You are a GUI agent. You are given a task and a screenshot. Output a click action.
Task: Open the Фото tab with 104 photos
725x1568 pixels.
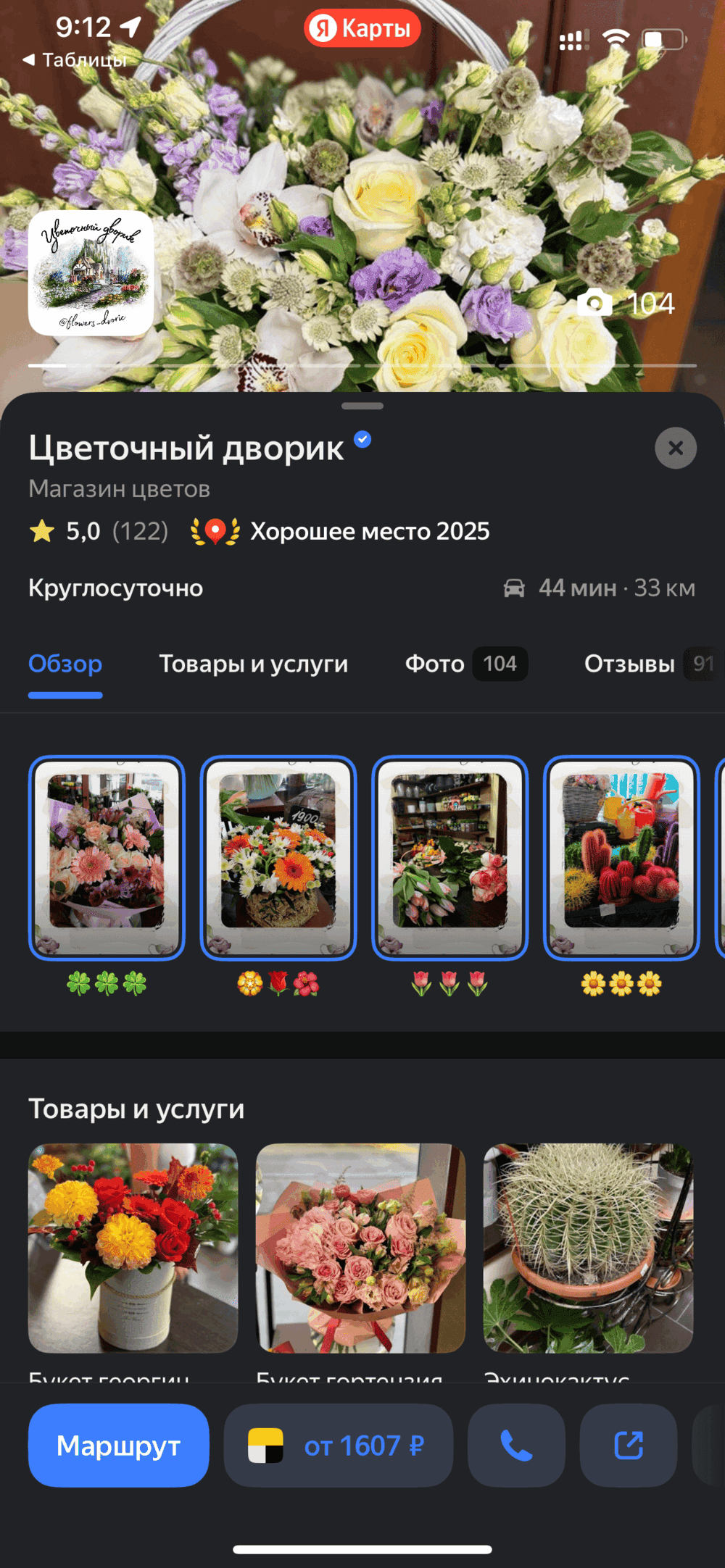coord(465,664)
